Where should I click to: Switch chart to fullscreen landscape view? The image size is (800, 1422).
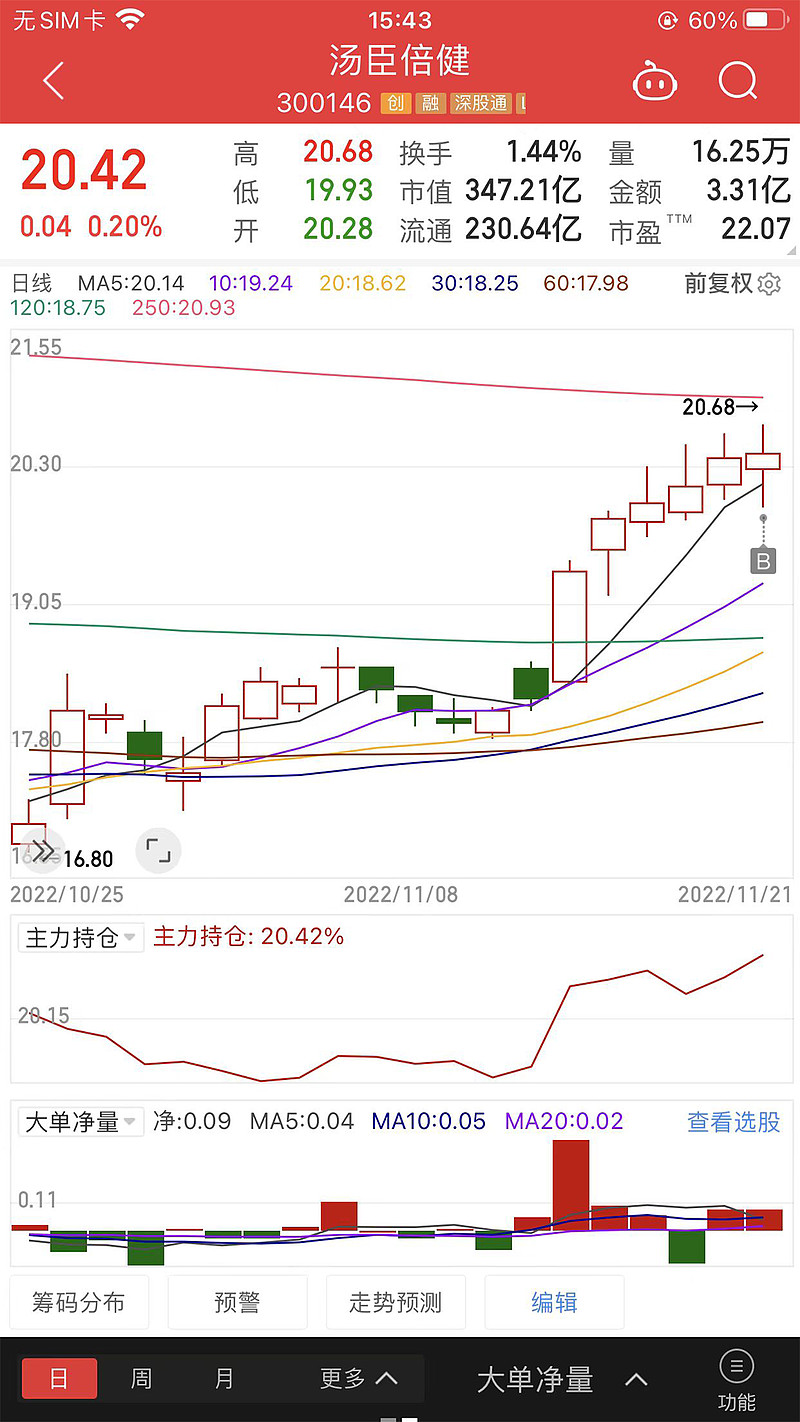[159, 851]
